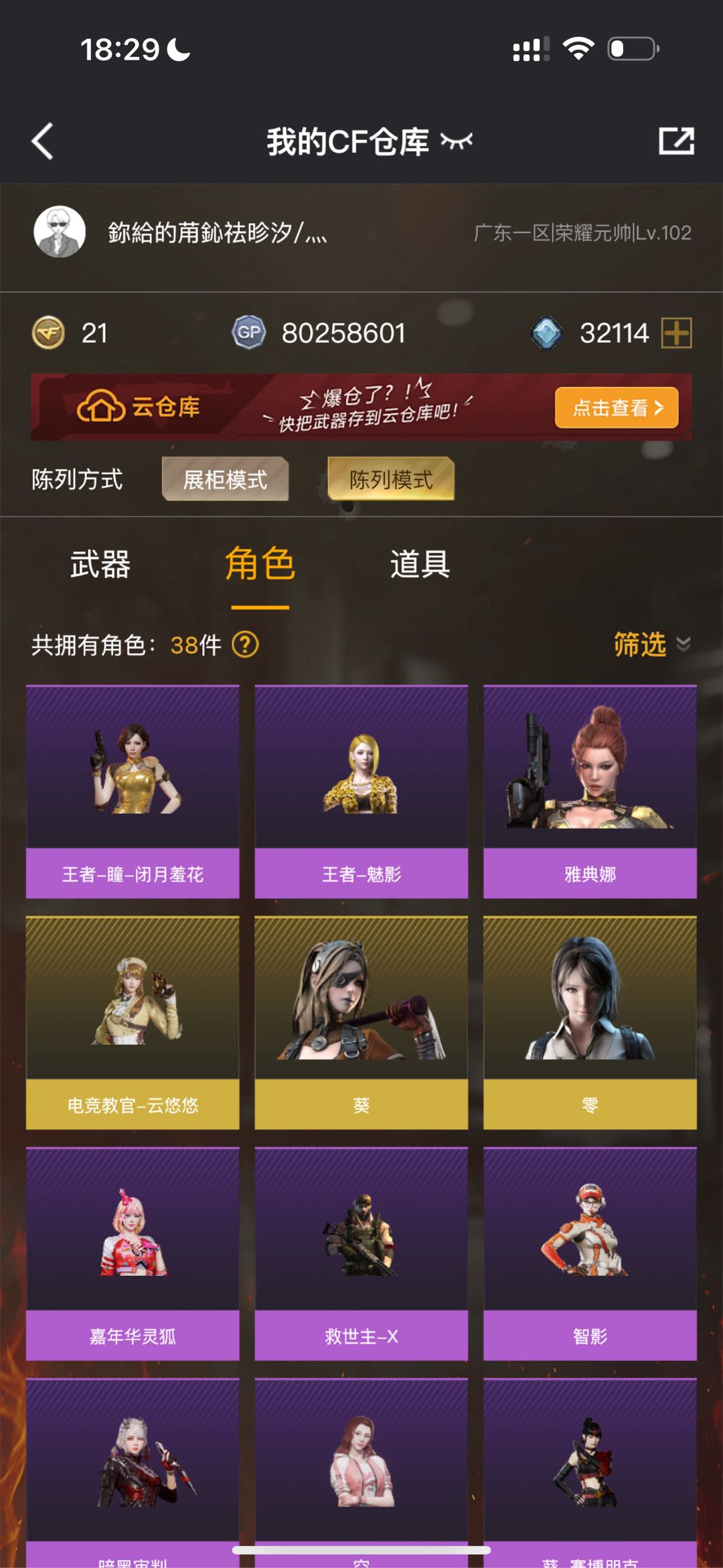Select the 电竞教官-云悠悠 character
This screenshot has width=723, height=1568.
pyautogui.click(x=133, y=1022)
